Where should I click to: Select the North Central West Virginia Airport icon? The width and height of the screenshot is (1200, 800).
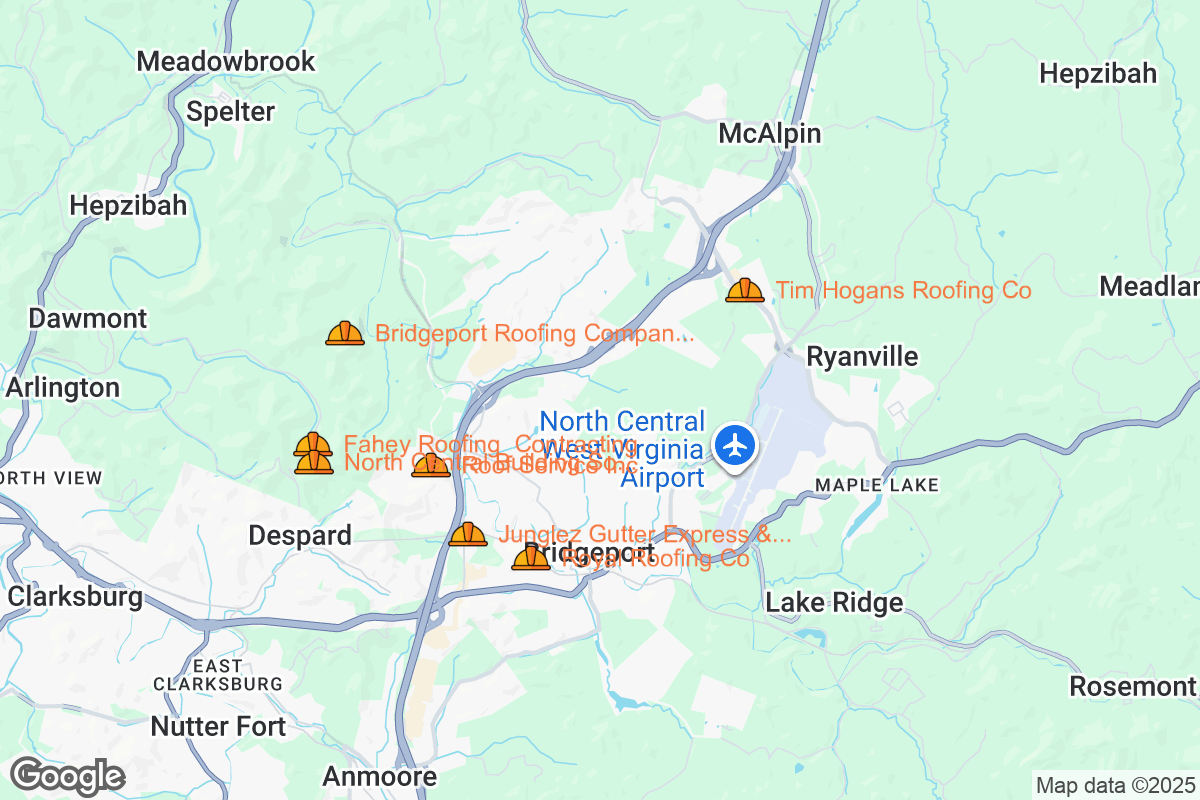point(736,445)
